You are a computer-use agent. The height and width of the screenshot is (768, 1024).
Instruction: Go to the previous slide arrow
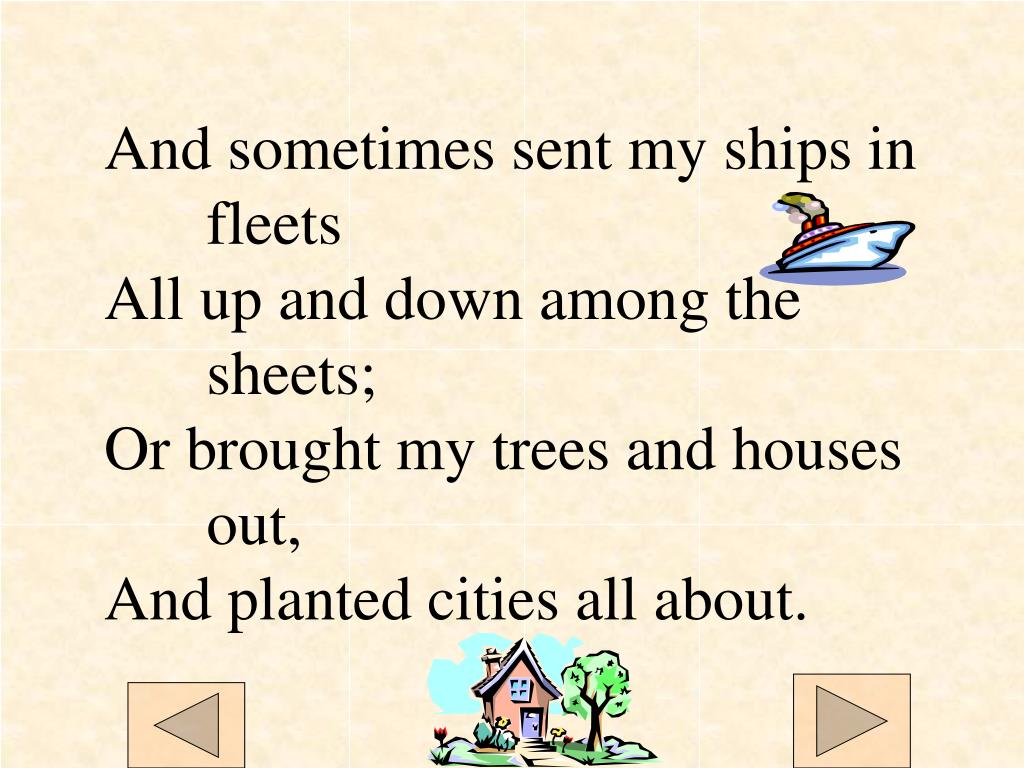point(186,724)
